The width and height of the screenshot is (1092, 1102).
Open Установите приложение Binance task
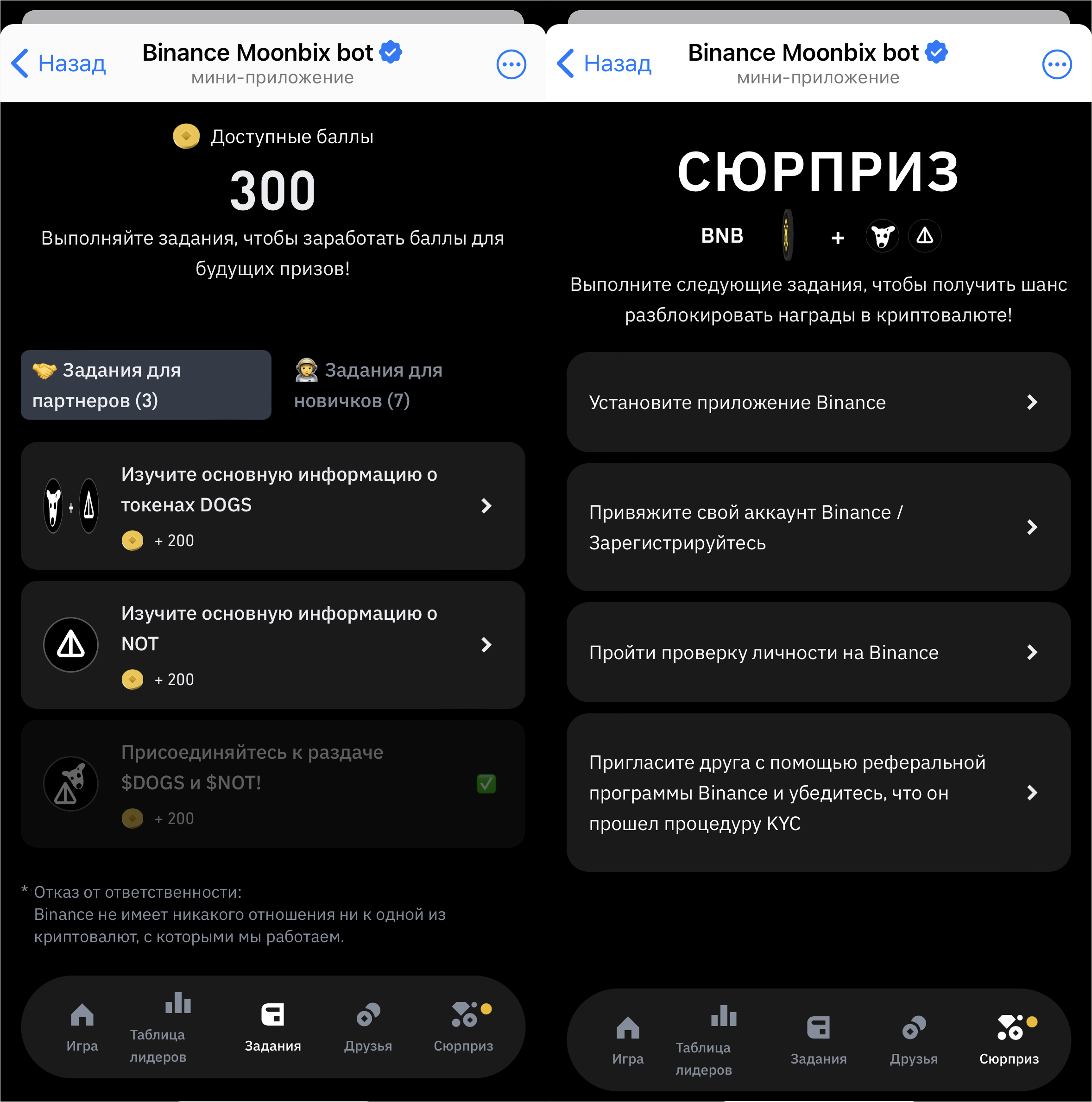point(818,402)
